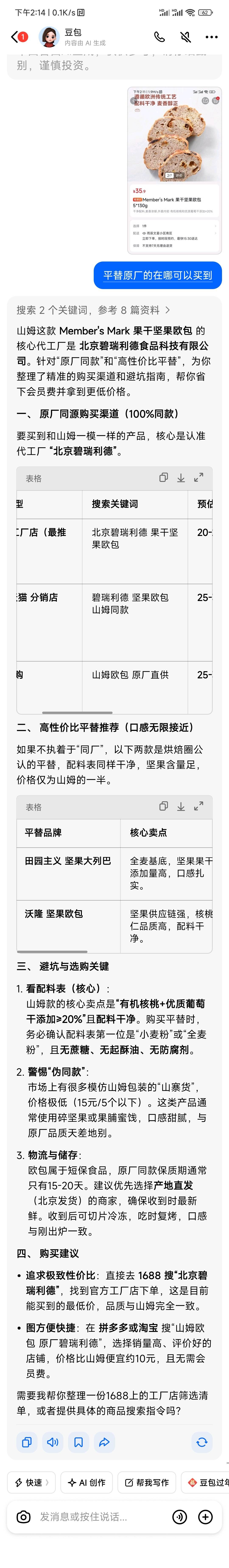Open the camera next to the message box

24,1517
